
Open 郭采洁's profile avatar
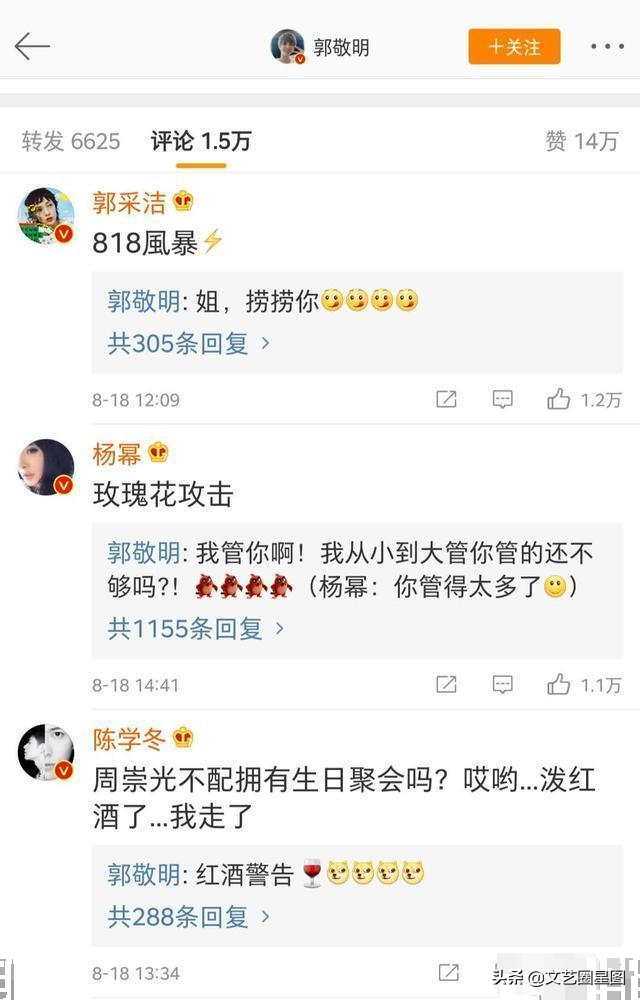pos(46,214)
